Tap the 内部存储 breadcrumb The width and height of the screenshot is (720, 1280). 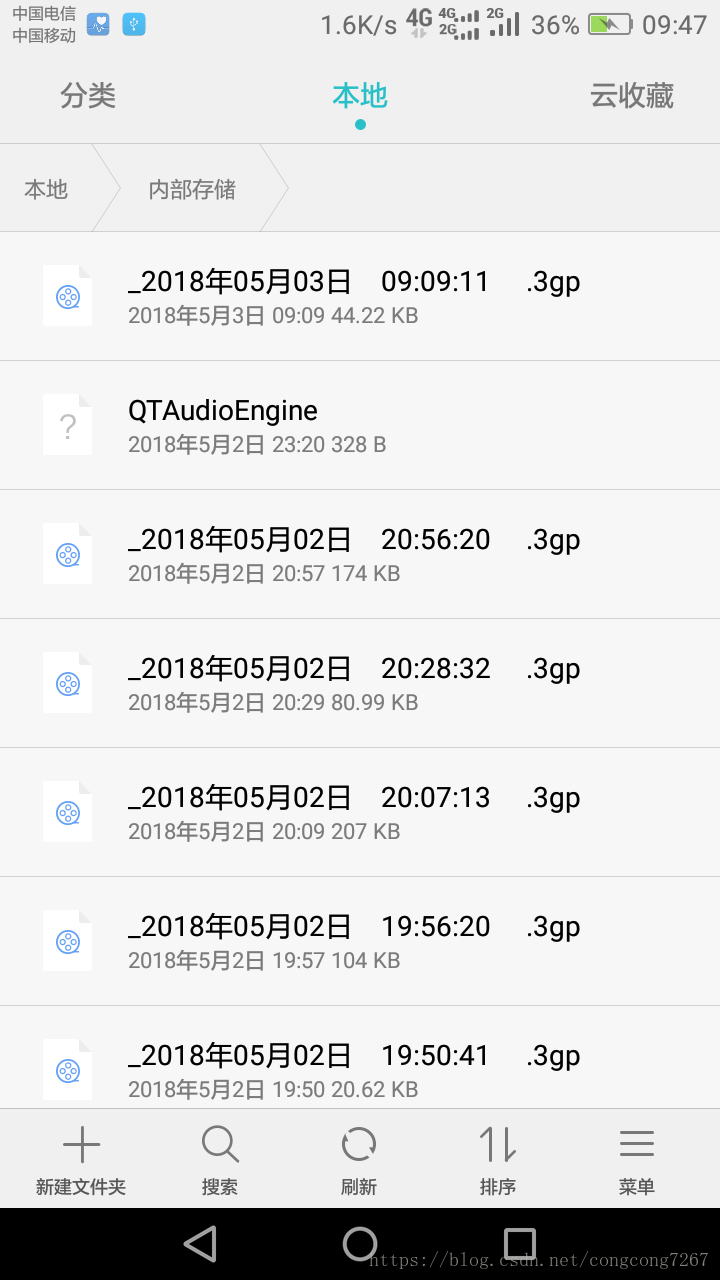point(192,189)
